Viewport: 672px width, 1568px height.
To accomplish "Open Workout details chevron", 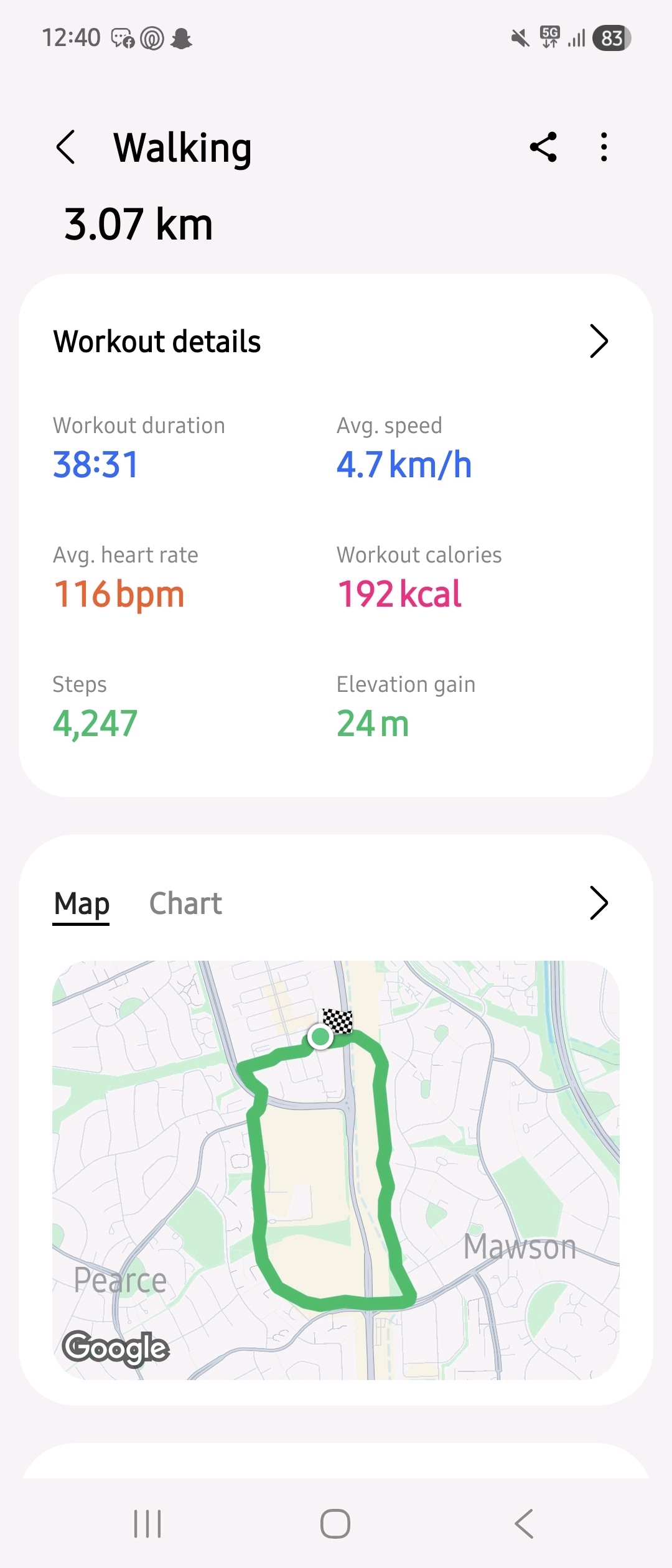I will [598, 341].
